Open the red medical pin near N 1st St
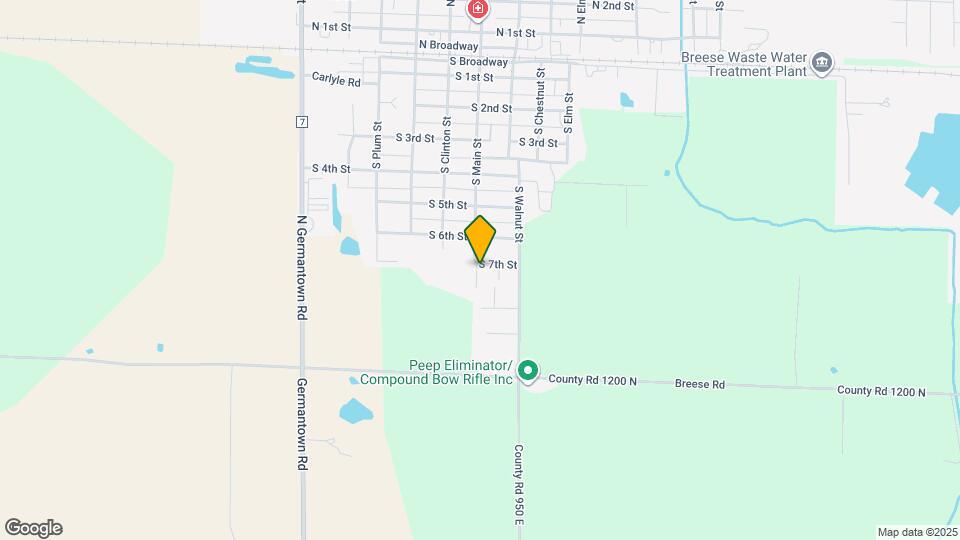The image size is (960, 540). coord(479,10)
